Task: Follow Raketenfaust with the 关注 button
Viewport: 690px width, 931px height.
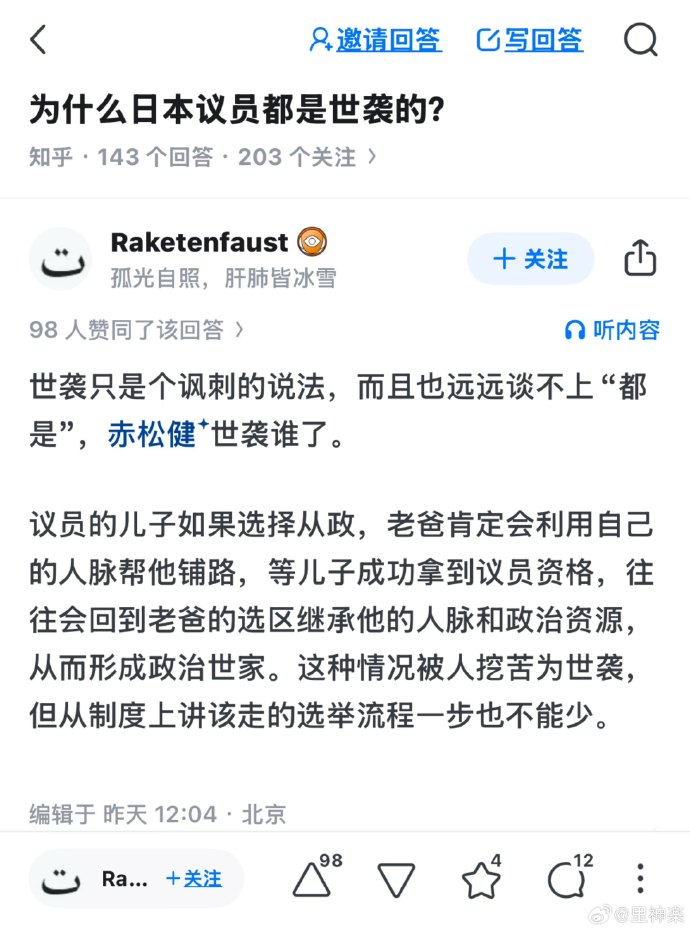Action: click(x=530, y=259)
